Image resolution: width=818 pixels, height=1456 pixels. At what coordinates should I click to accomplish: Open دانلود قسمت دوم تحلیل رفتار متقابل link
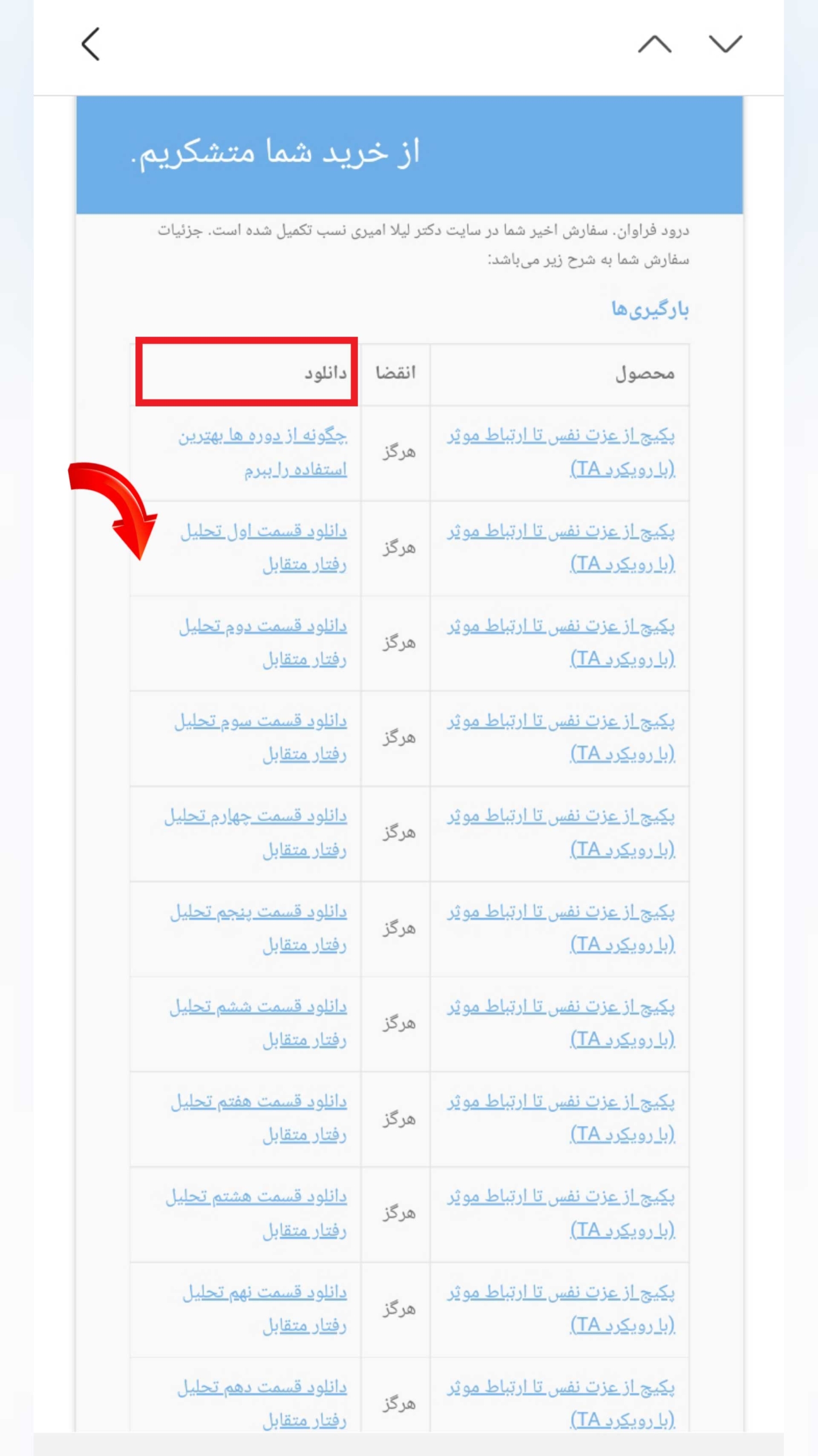point(263,643)
